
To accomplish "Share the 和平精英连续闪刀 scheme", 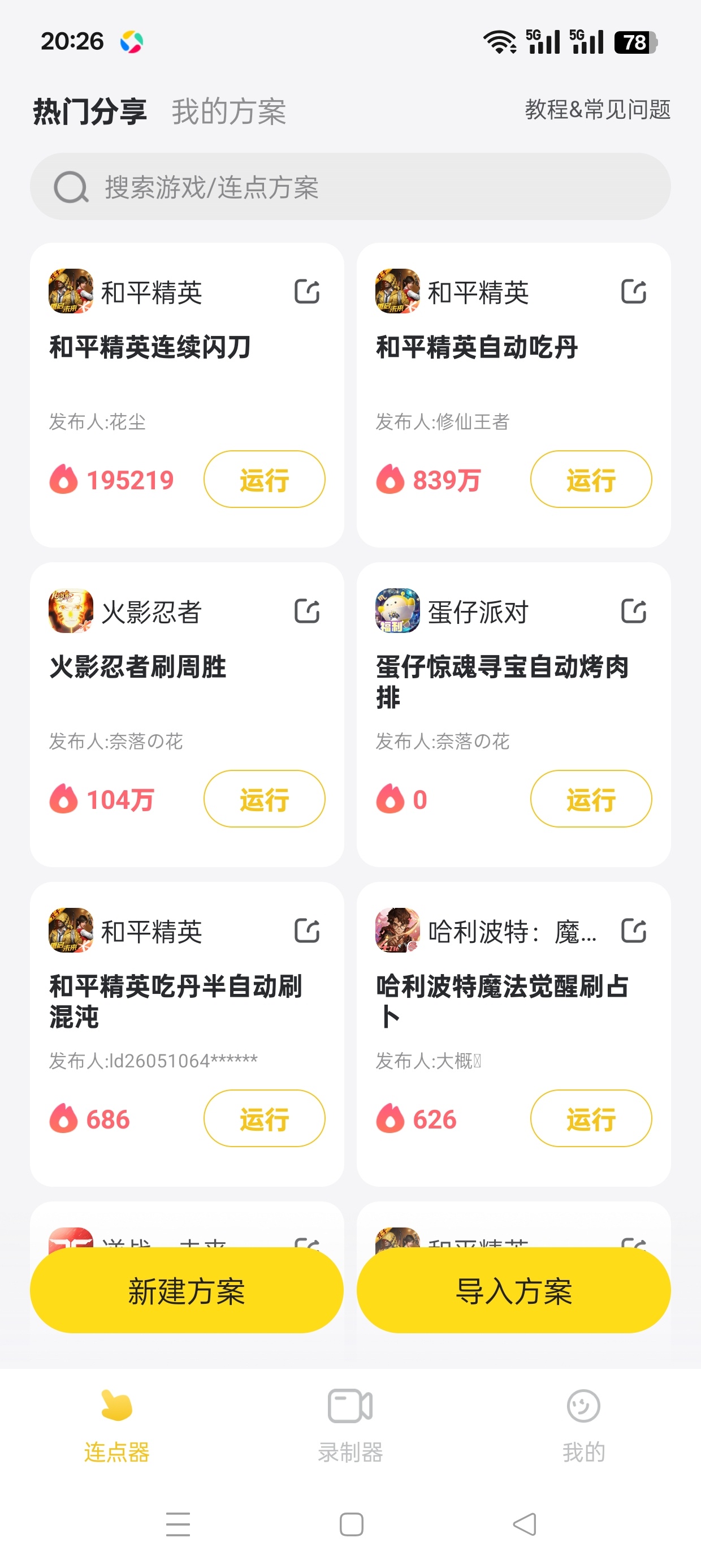I will pos(306,291).
